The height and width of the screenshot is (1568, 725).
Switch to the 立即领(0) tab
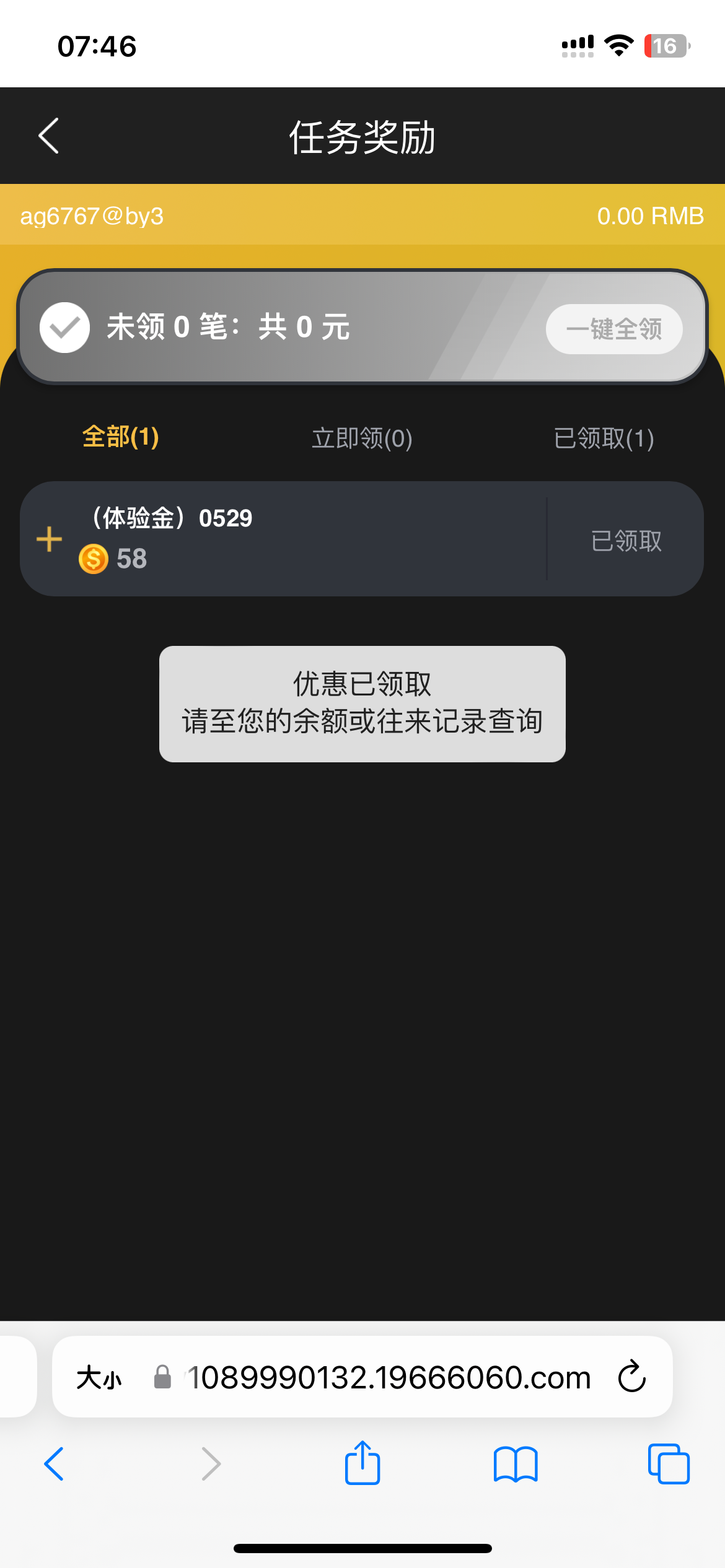(x=362, y=438)
